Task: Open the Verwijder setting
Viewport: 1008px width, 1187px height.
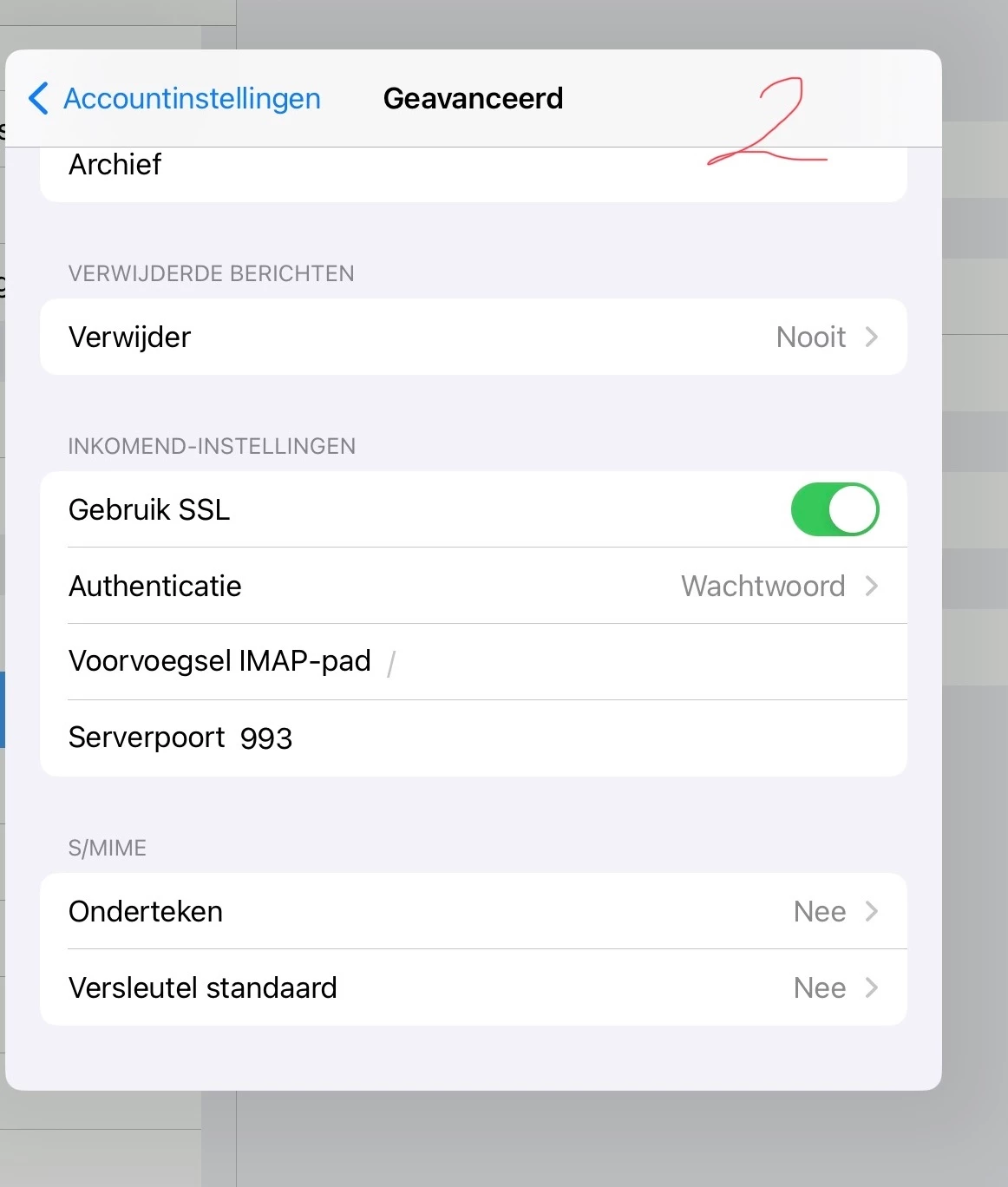Action: tap(473, 337)
